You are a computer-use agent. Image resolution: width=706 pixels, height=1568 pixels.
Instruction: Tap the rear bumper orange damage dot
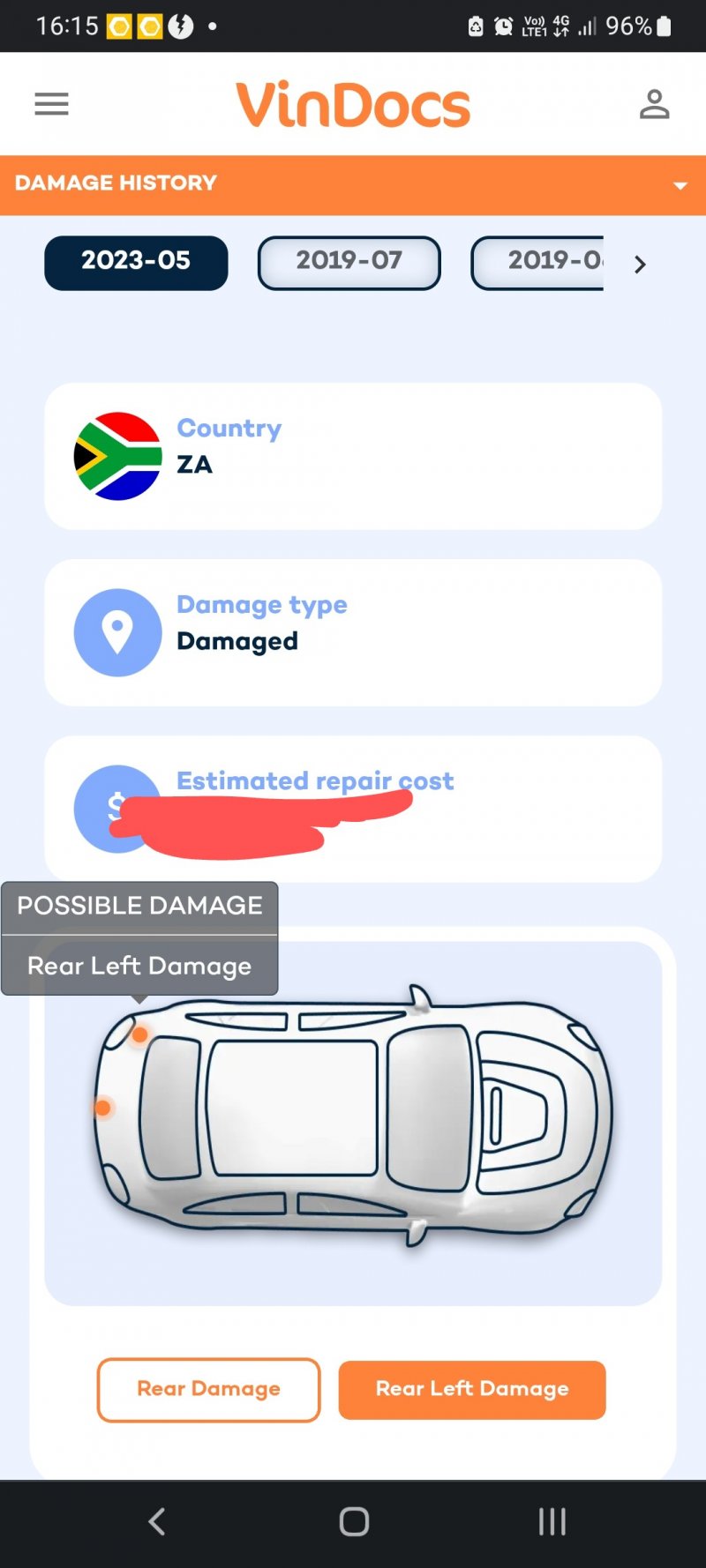pos(102,1108)
